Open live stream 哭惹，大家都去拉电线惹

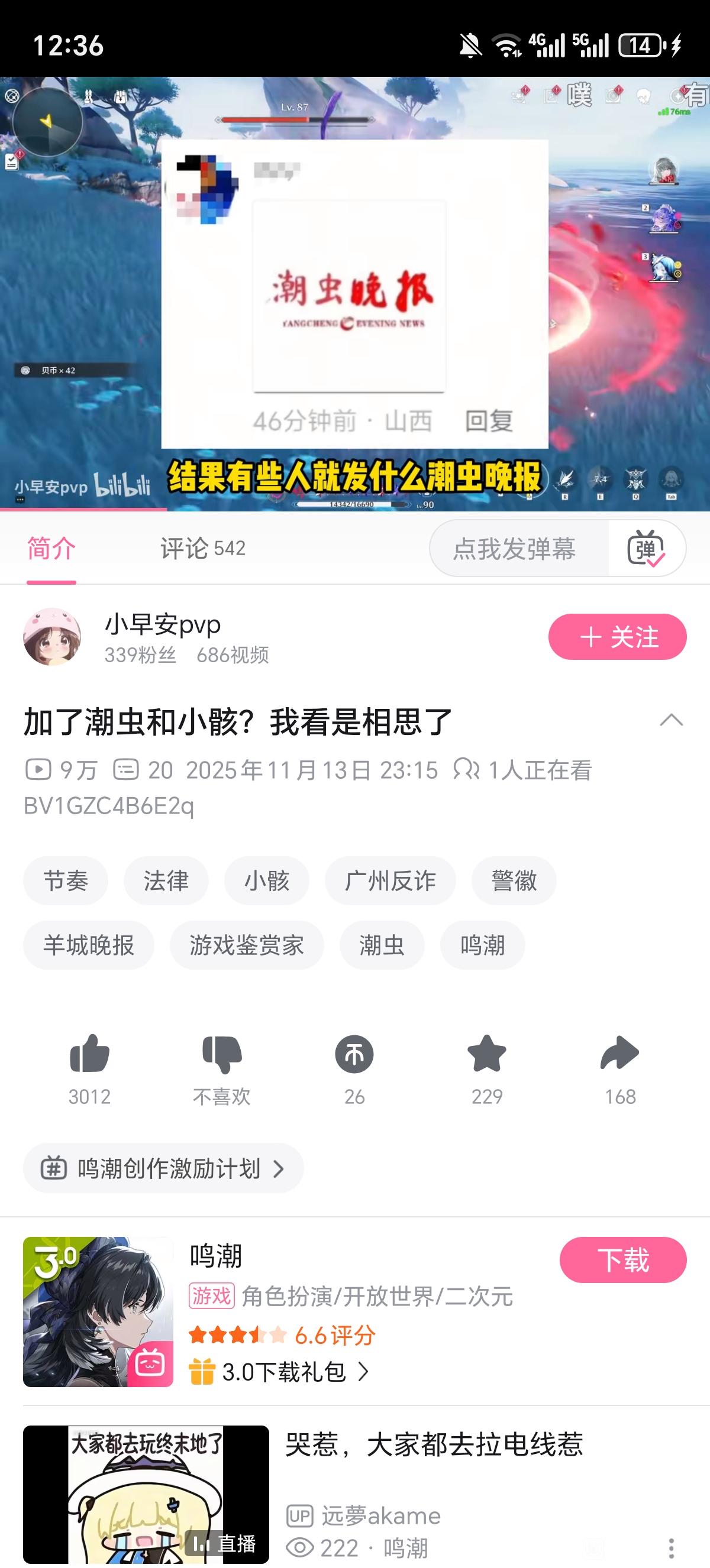(x=434, y=1445)
